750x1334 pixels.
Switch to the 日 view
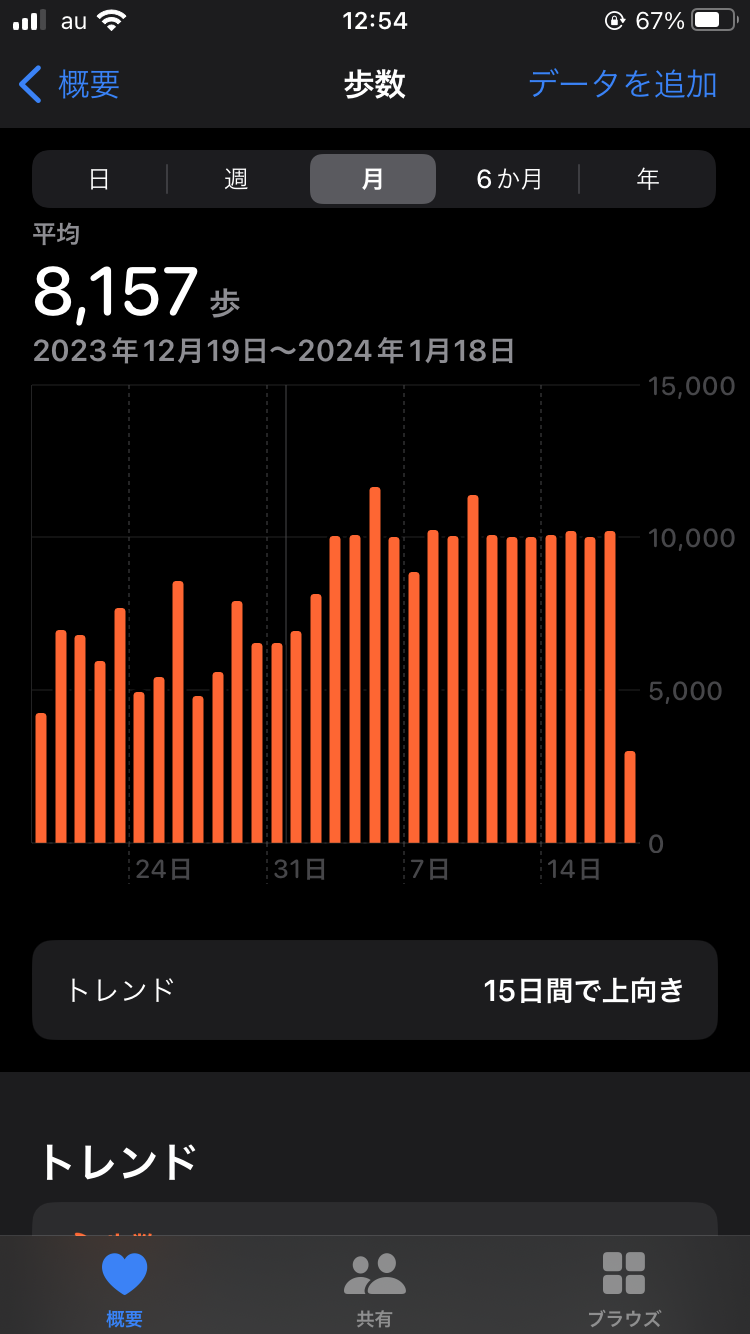pyautogui.click(x=99, y=179)
